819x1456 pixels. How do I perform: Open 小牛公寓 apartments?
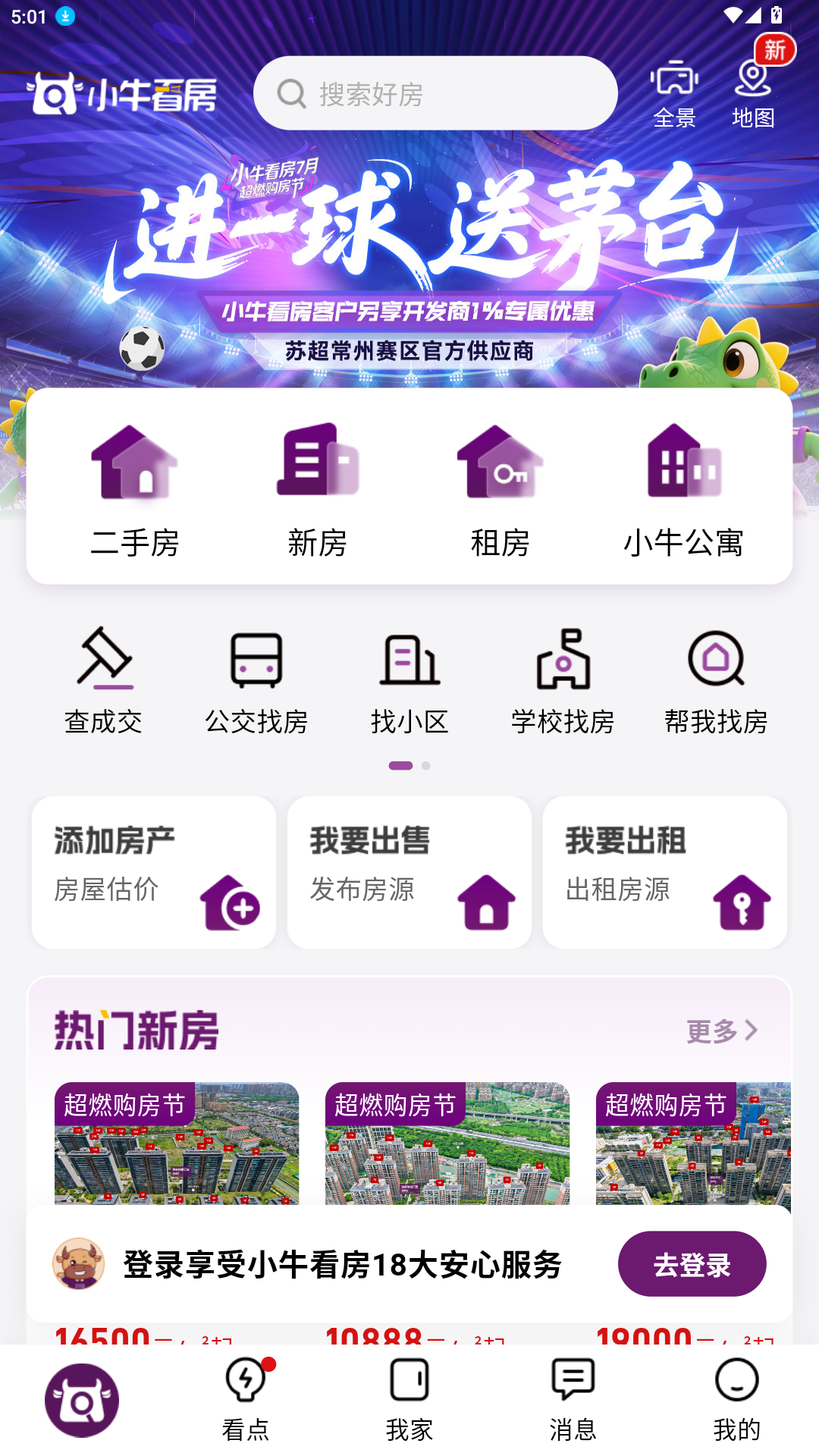click(x=683, y=489)
